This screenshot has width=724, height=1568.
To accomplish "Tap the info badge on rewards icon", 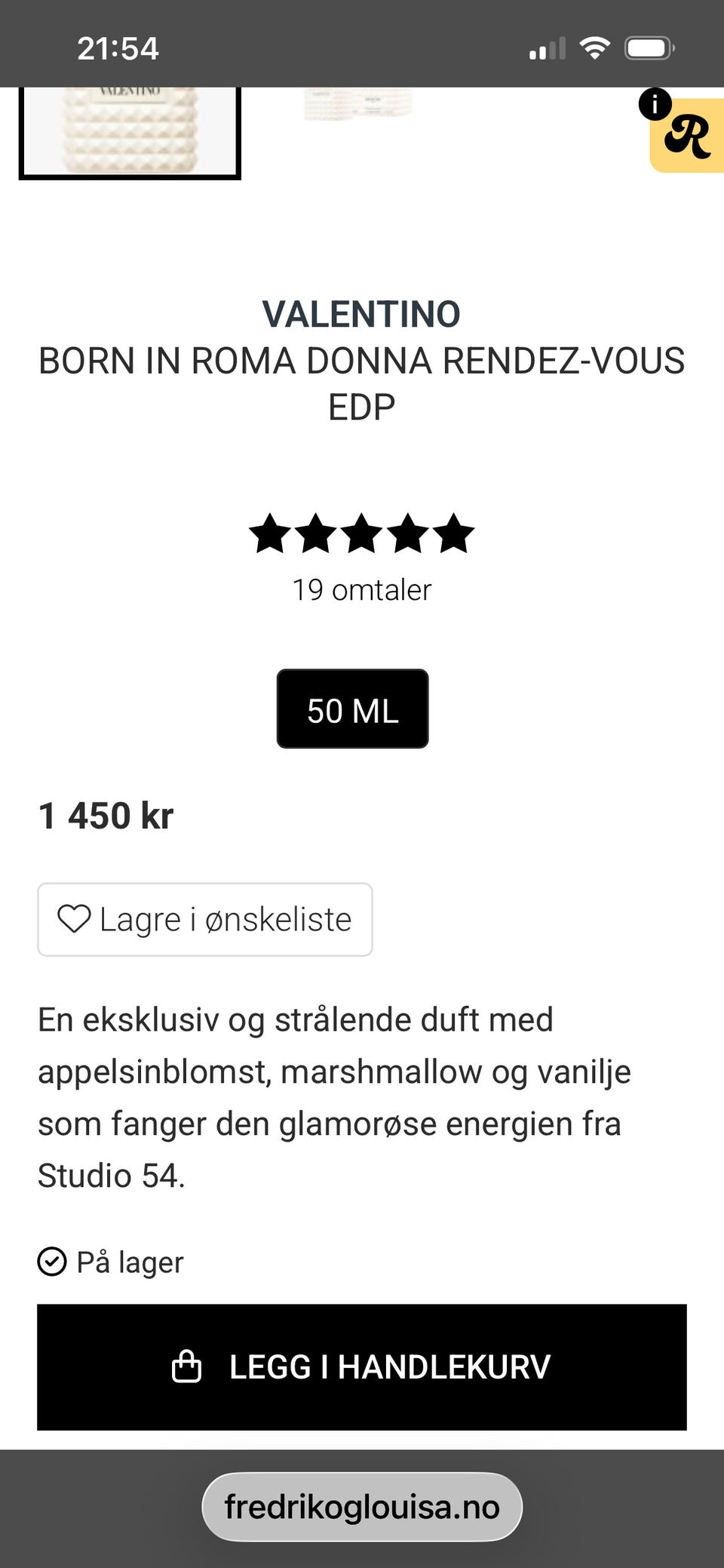I will [655, 103].
